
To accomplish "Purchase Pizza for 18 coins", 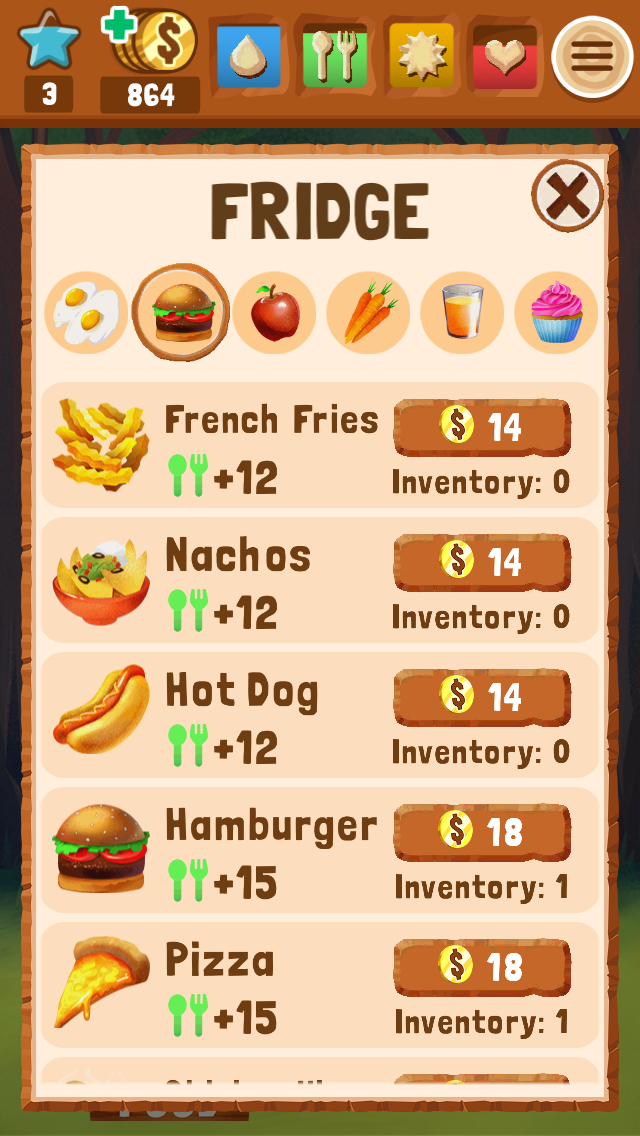I will [482, 966].
